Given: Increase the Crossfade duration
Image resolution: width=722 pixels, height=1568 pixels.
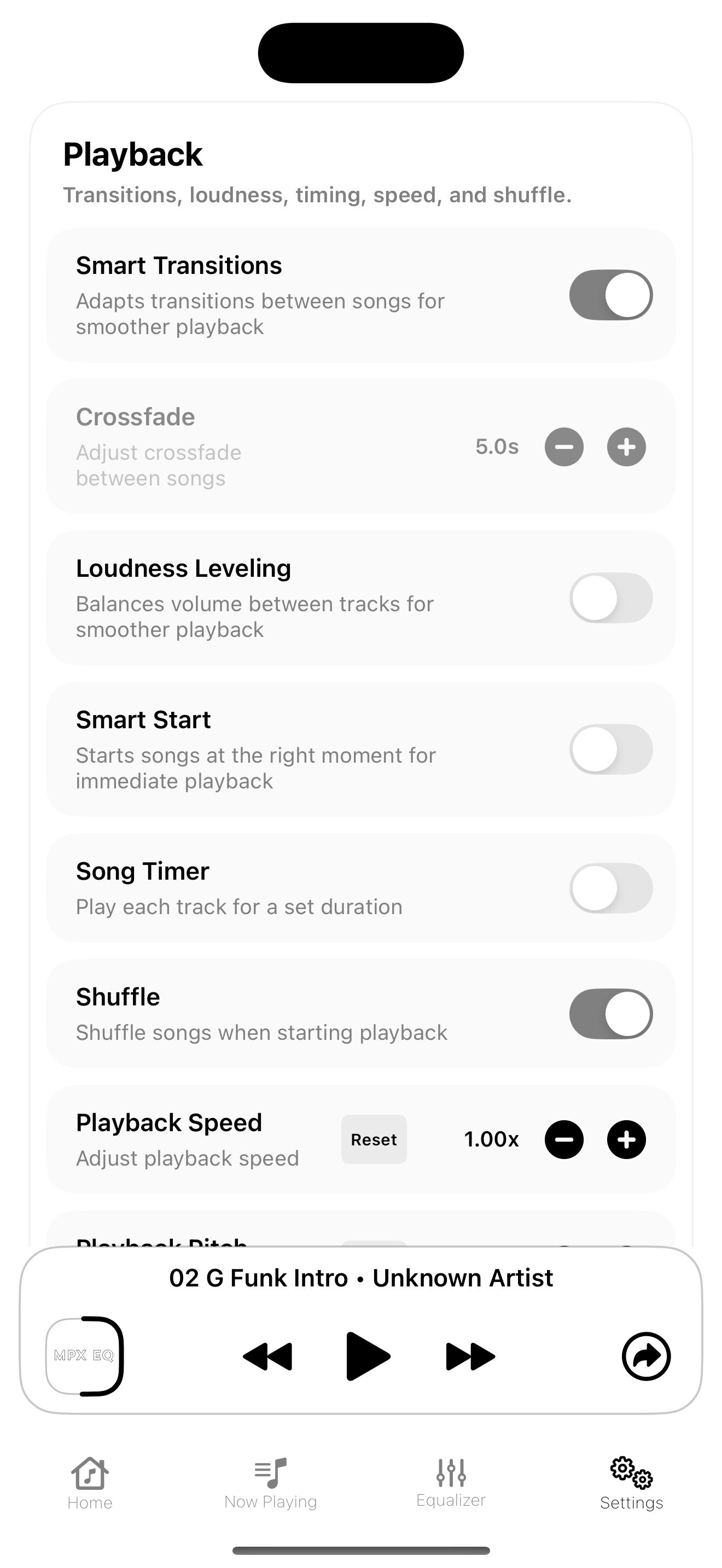Looking at the screenshot, I should coord(627,447).
